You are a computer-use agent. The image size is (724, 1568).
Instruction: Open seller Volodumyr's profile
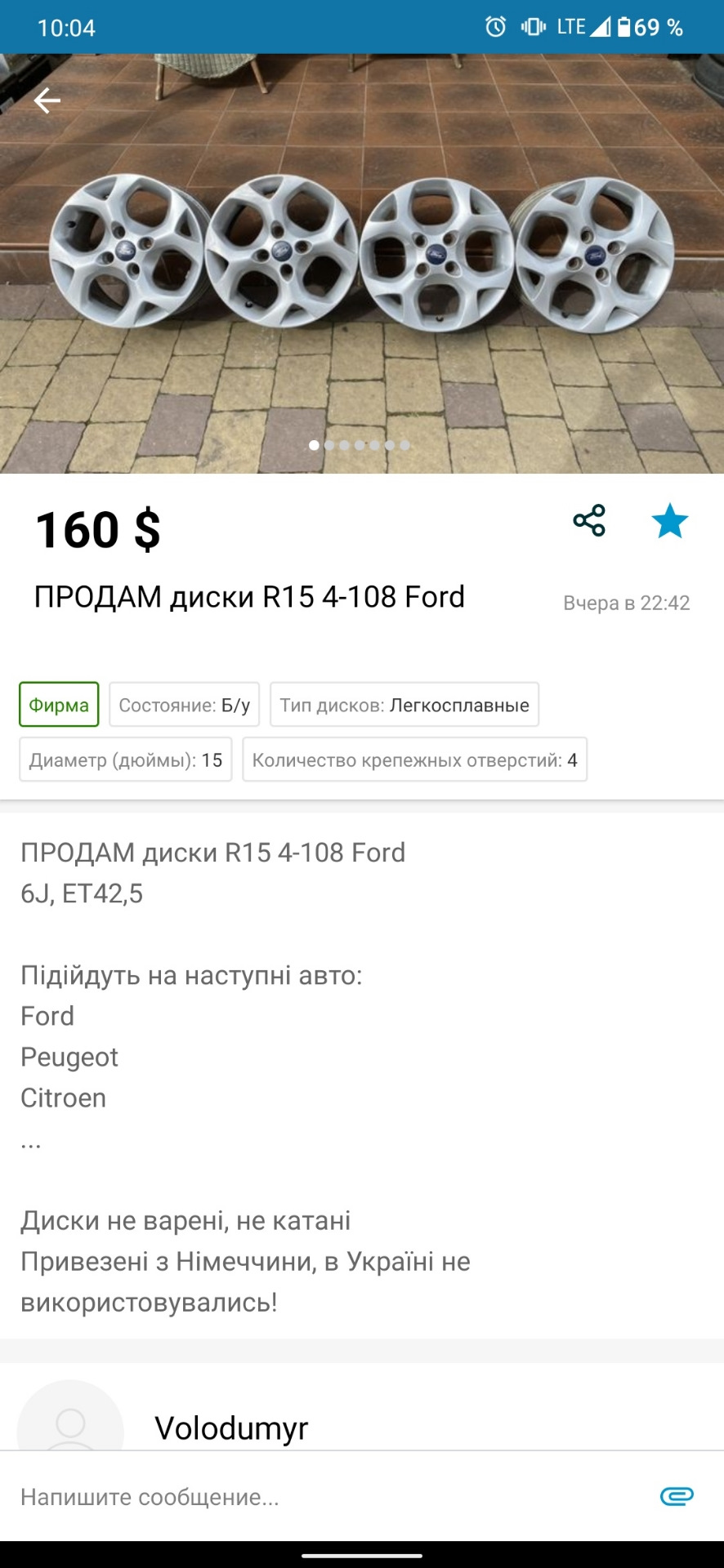tap(231, 1428)
